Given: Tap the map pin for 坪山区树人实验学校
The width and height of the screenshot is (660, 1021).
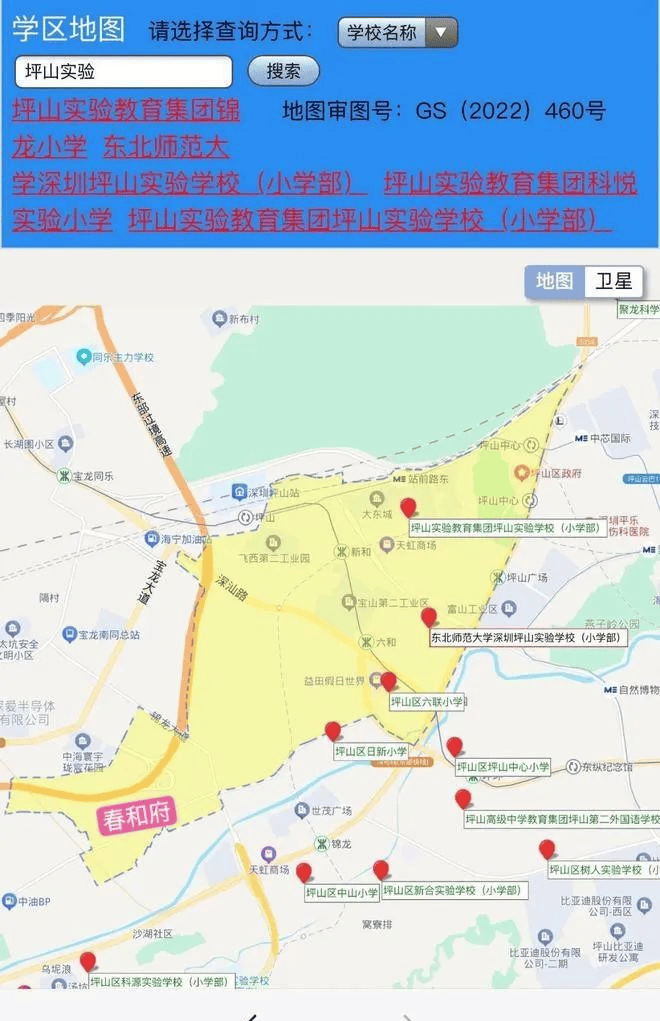Looking at the screenshot, I should click(547, 849).
